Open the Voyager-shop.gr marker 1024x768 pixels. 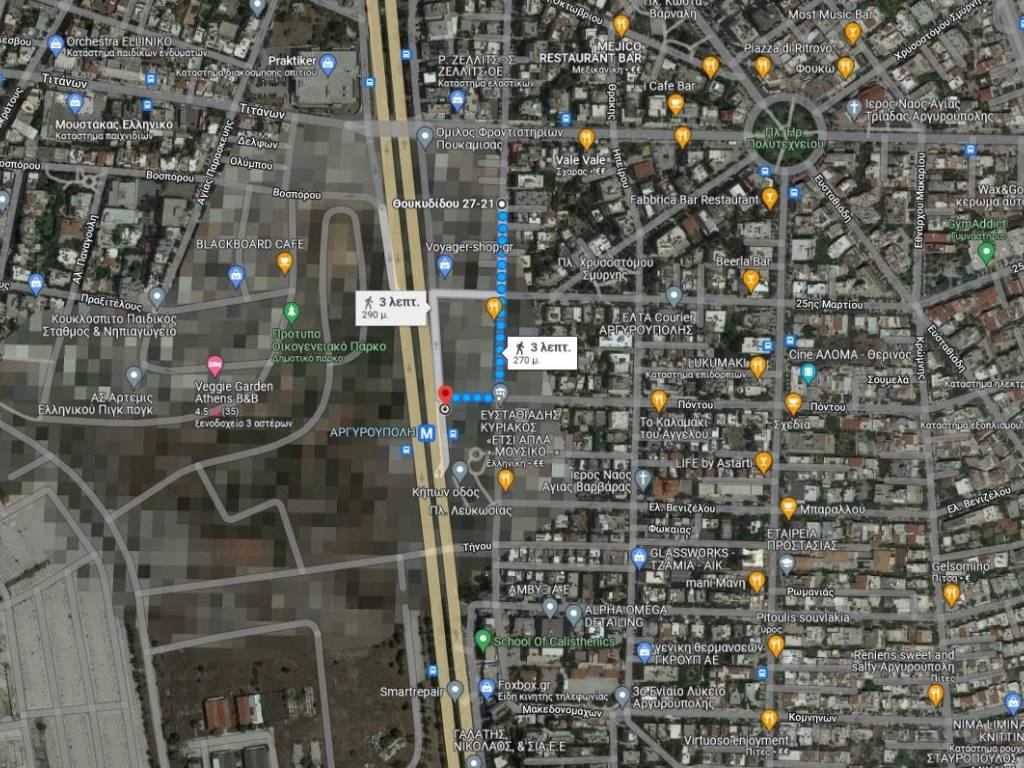pos(446,265)
